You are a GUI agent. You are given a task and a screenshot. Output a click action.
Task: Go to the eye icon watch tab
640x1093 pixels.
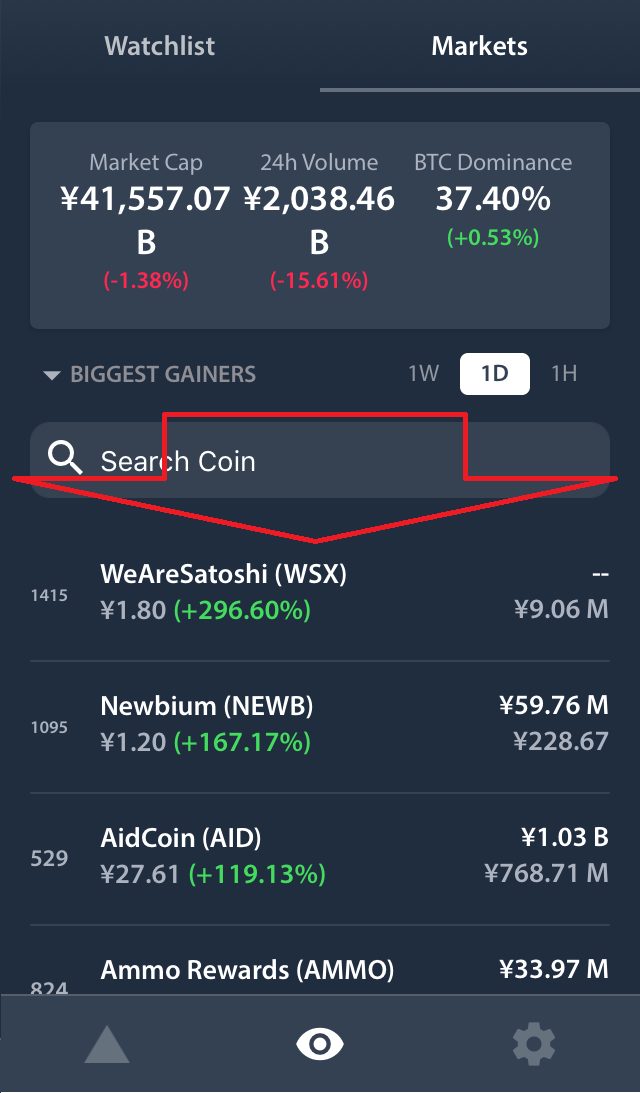point(320,1044)
